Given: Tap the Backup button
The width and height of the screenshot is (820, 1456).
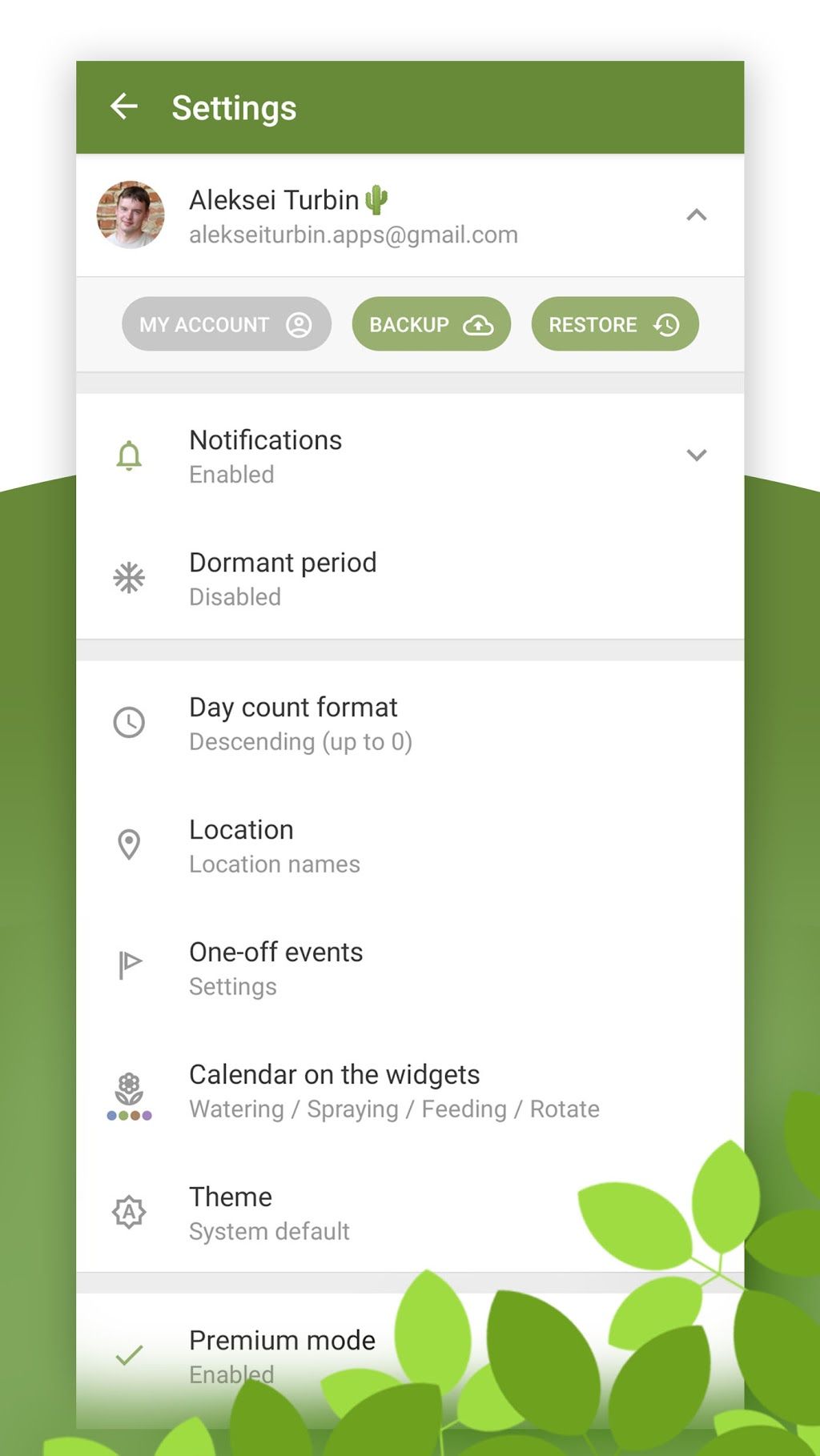Looking at the screenshot, I should [x=431, y=324].
